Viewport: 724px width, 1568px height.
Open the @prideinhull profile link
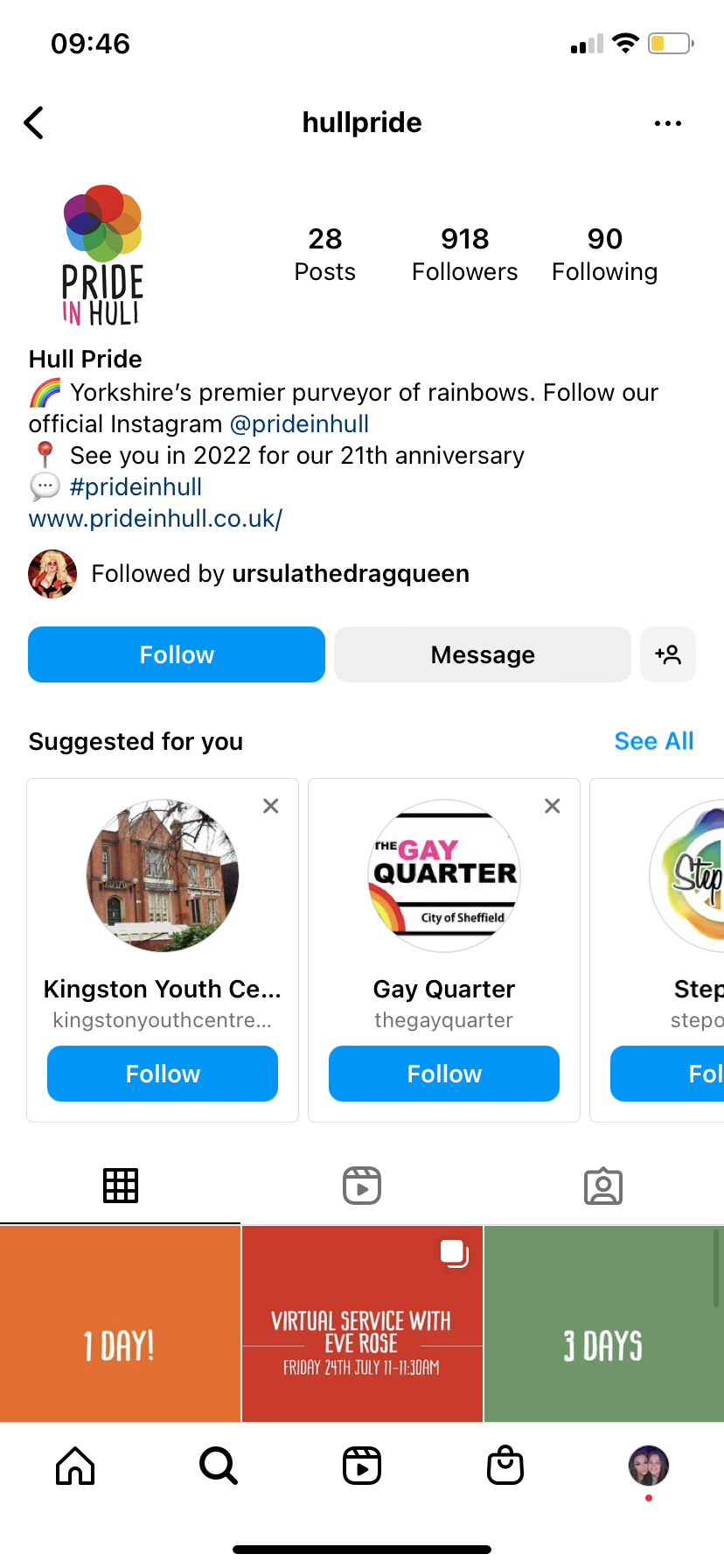pyautogui.click(x=299, y=424)
